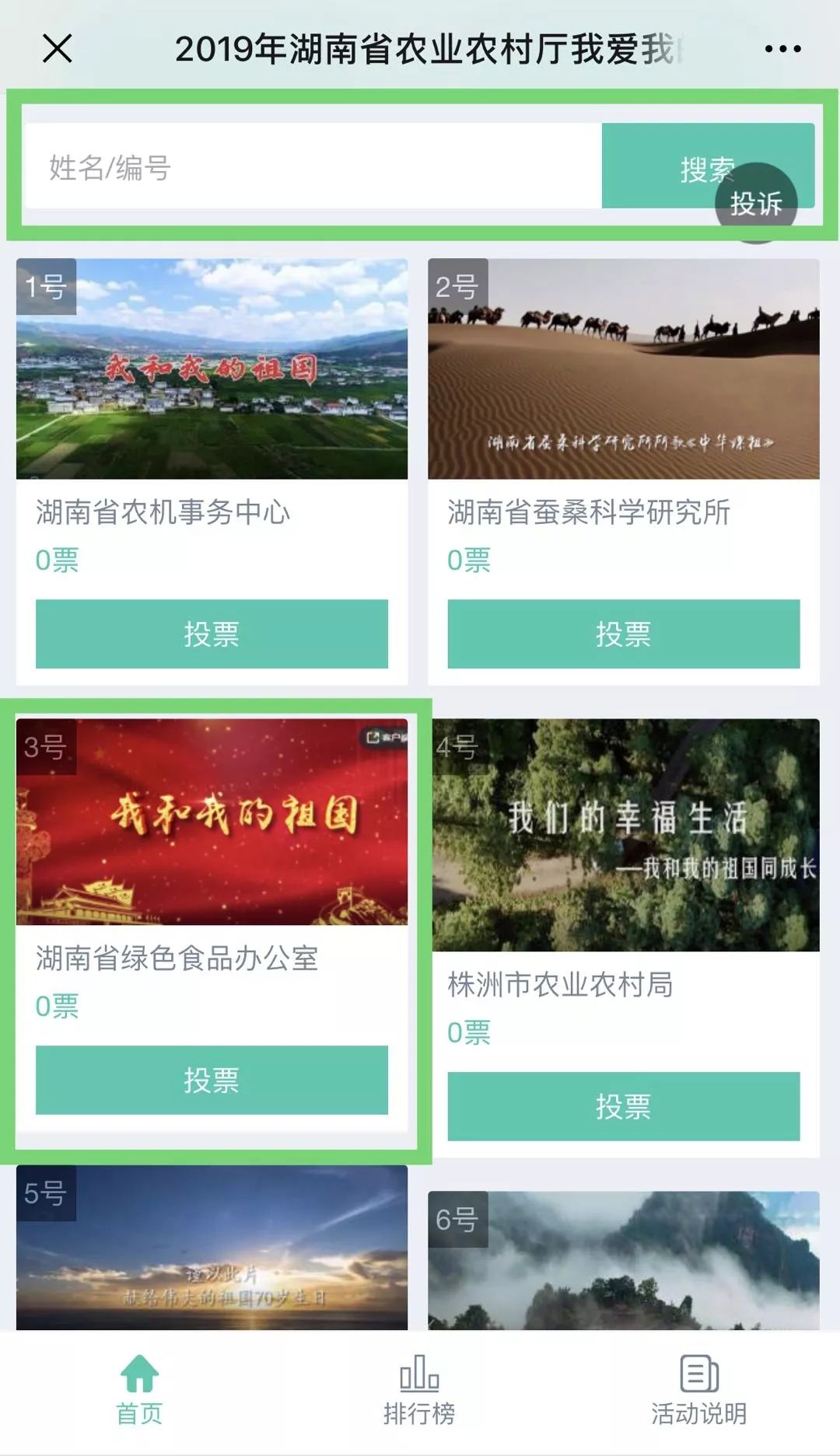Screen dimensions: 840x1456
Task: Vote for 湖南省农机事务中心
Action: 211,634
